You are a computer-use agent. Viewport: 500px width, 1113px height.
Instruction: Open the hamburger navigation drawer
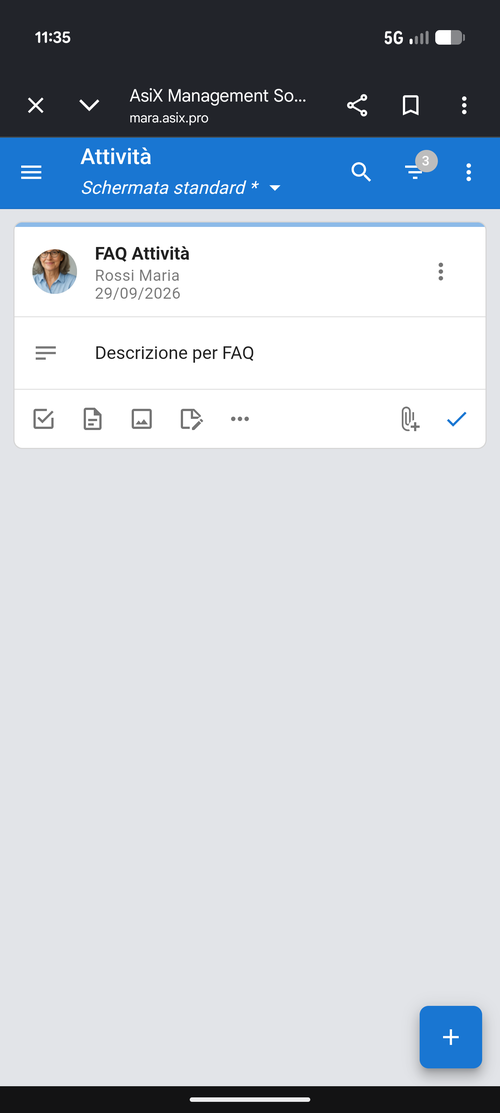[x=31, y=172]
